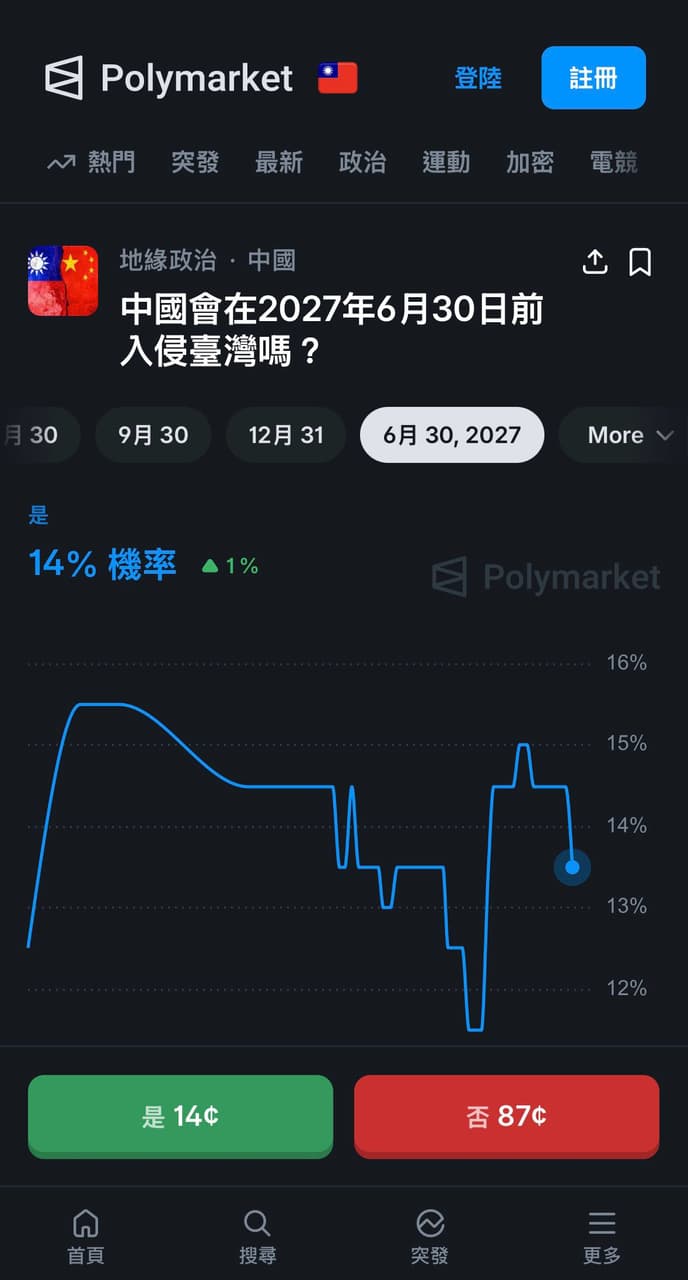The width and height of the screenshot is (688, 1280).
Task: Open the 加密 crypto tab
Action: (530, 162)
